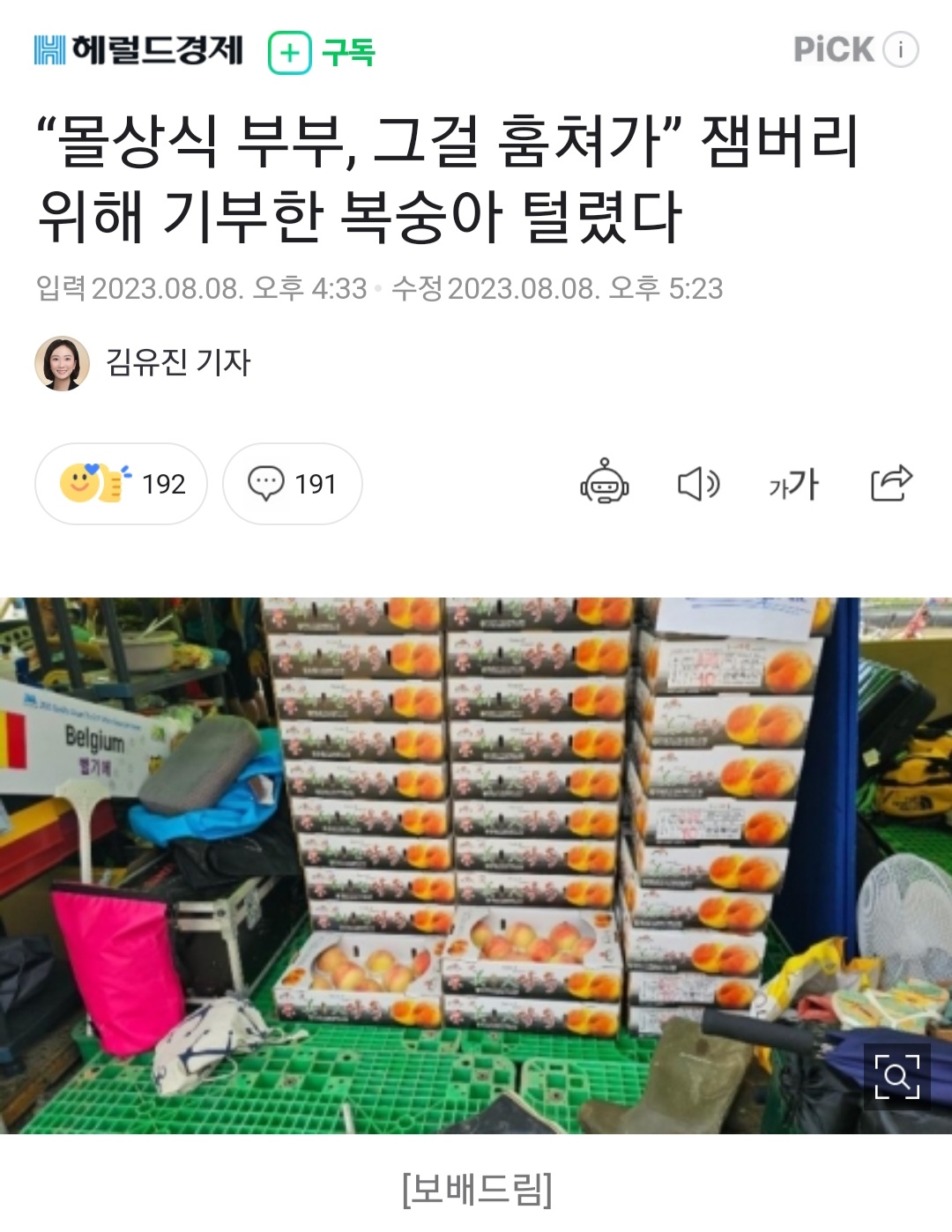Share this article
This screenshot has height=1232, width=952.
pos(891,483)
